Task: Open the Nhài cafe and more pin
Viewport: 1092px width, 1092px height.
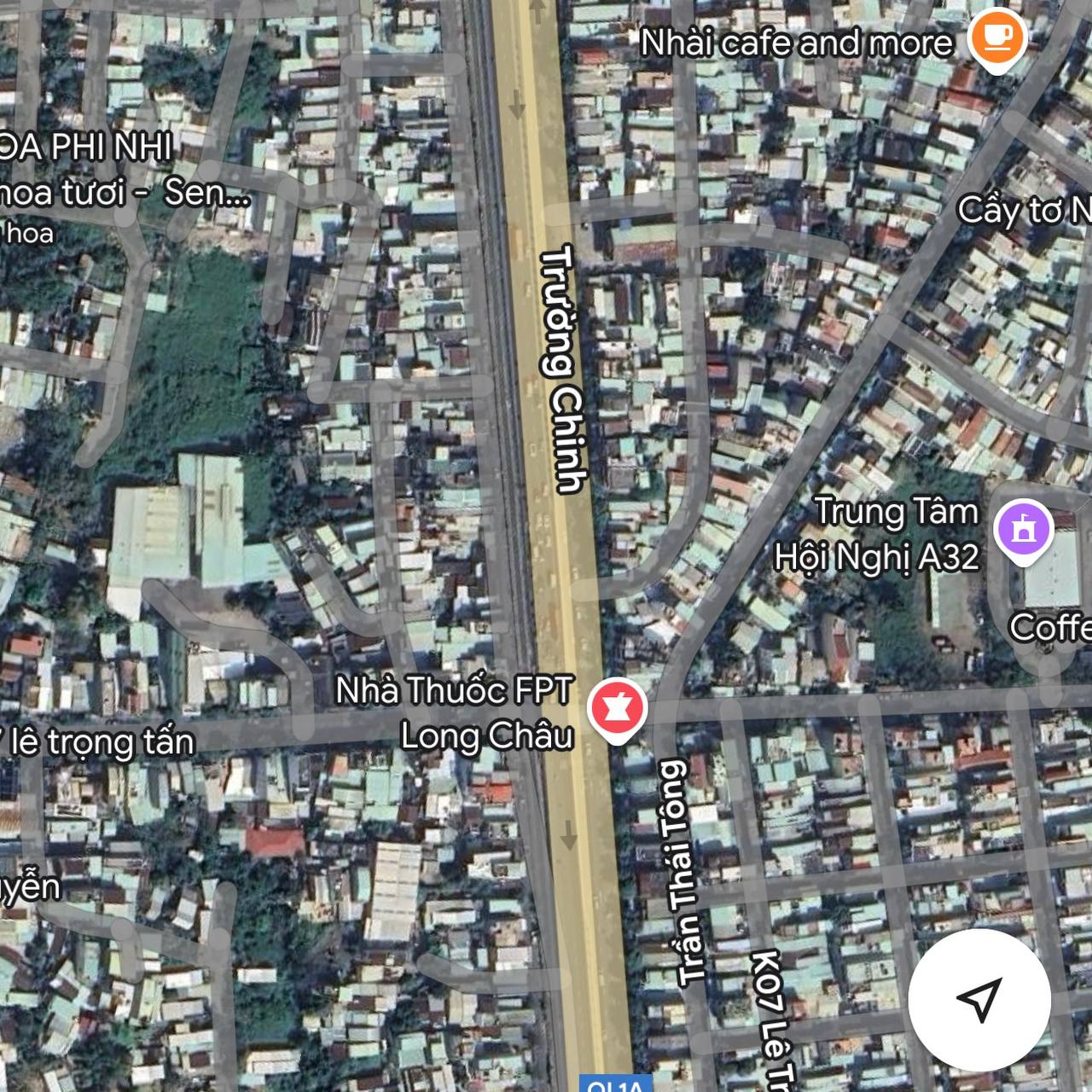Action: tap(996, 36)
